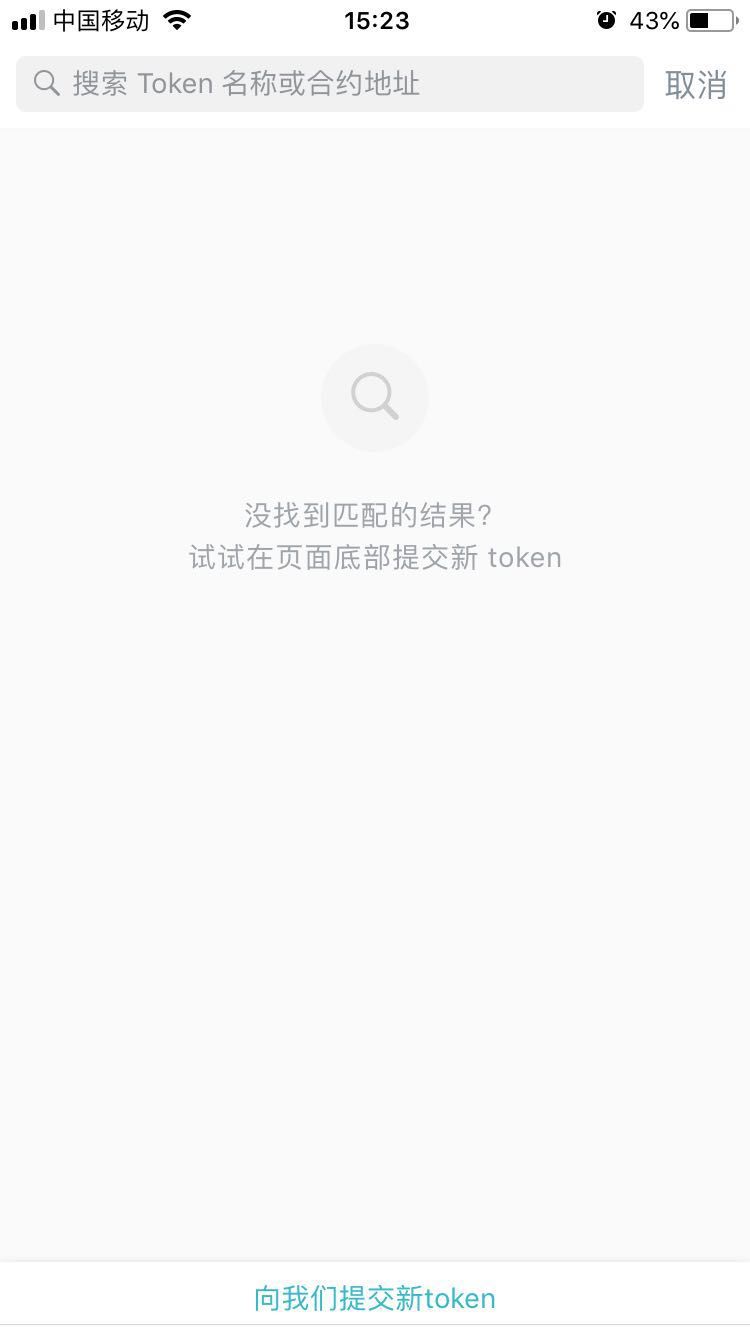
Task: Click the bottom submission bar area
Action: click(375, 1297)
